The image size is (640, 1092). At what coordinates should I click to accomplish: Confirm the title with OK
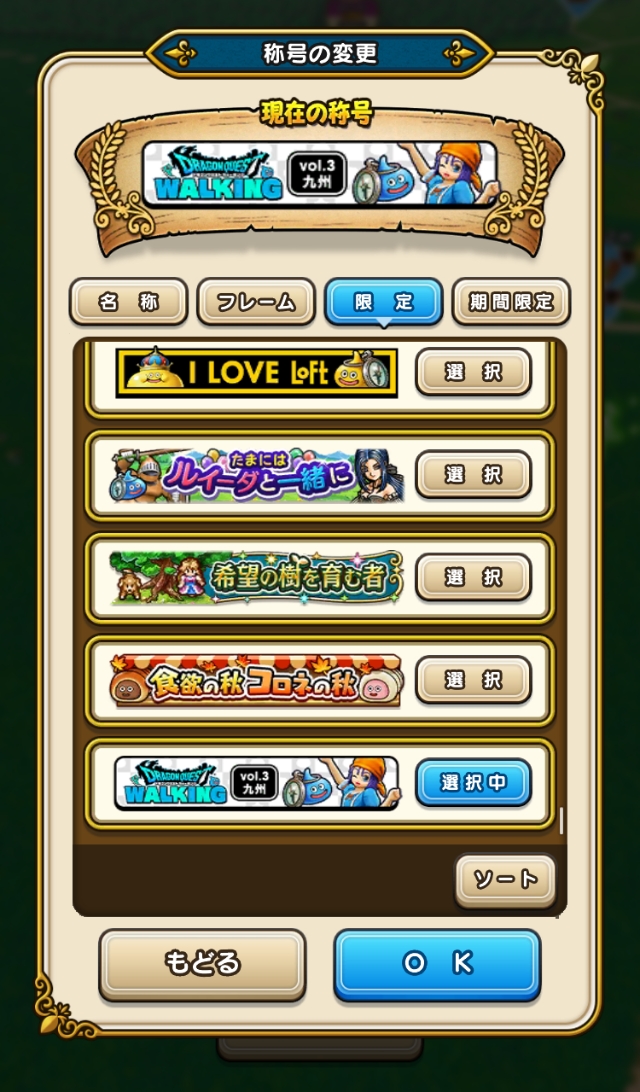437,964
